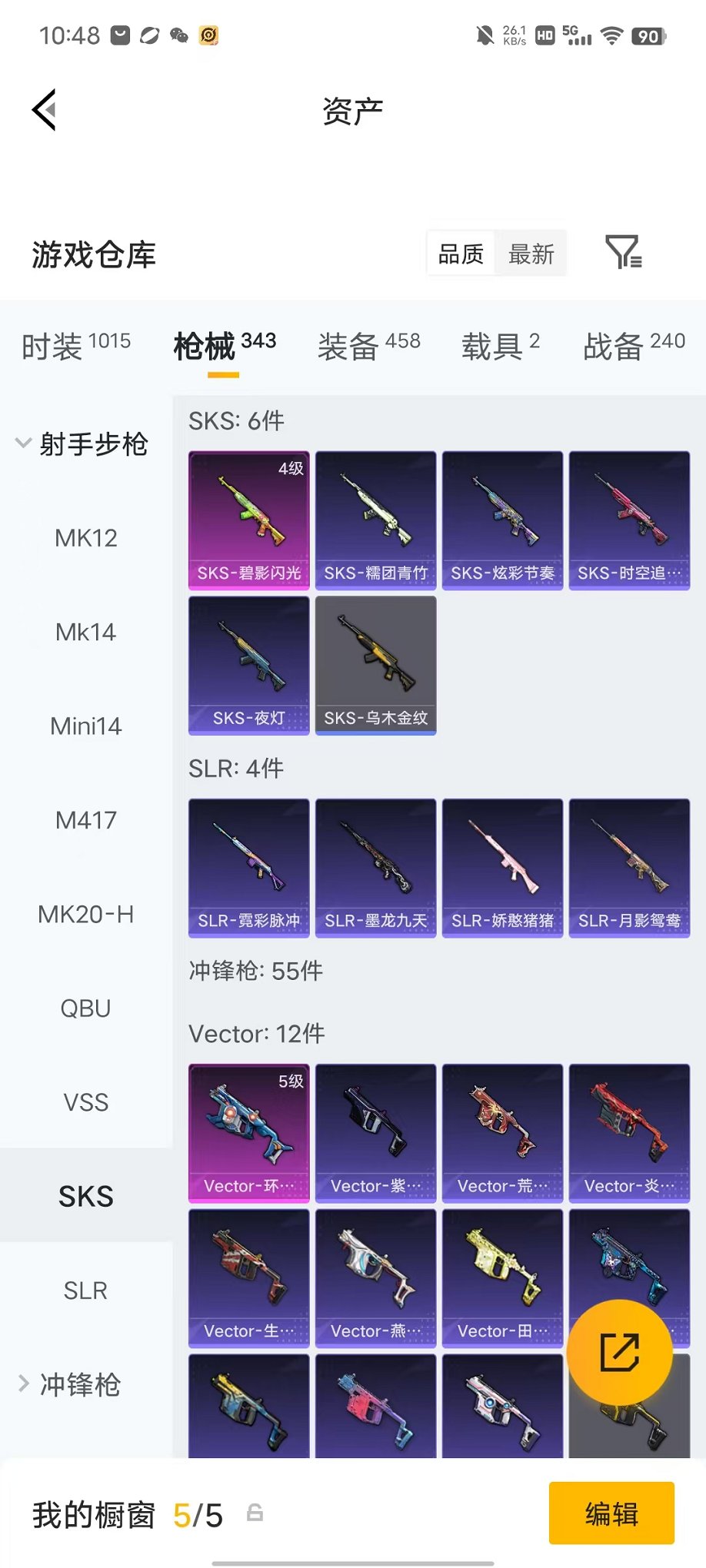View the SLR-娇憨猪猪 skin
This screenshot has height=1568, width=706.
coord(503,868)
